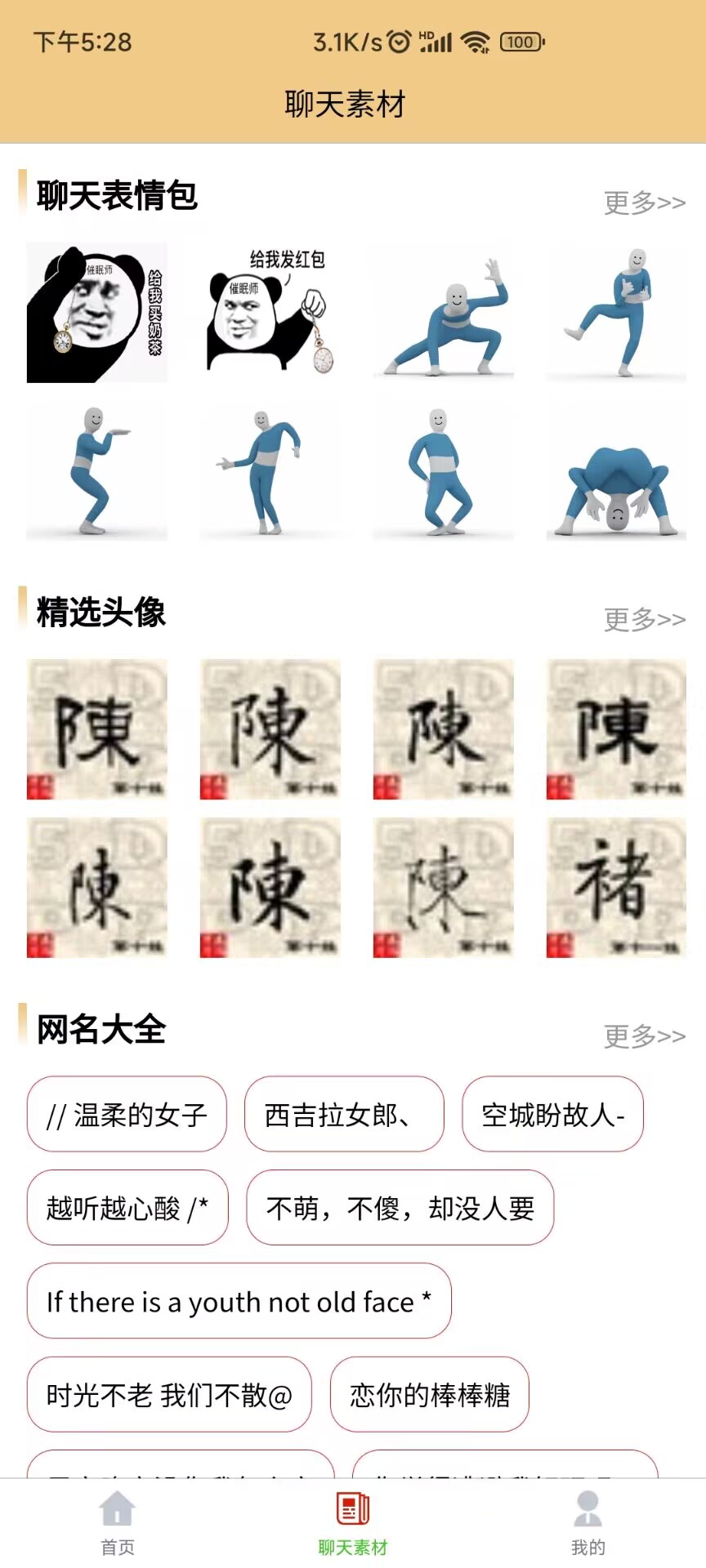Choose the nickname 空城盼故人-
Image resolution: width=706 pixels, height=1568 pixels.
pyautogui.click(x=553, y=1115)
